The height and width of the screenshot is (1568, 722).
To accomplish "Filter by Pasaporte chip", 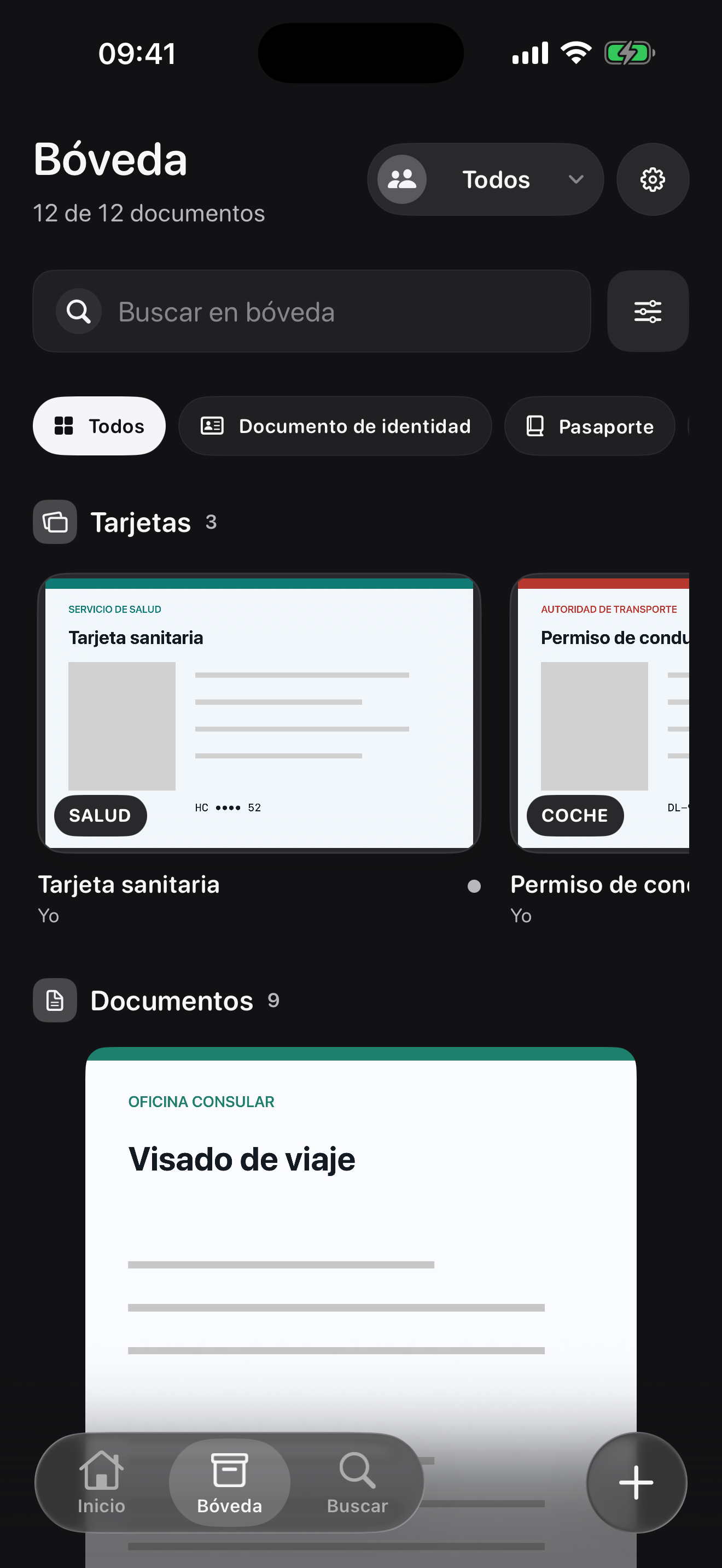I will pos(589,426).
